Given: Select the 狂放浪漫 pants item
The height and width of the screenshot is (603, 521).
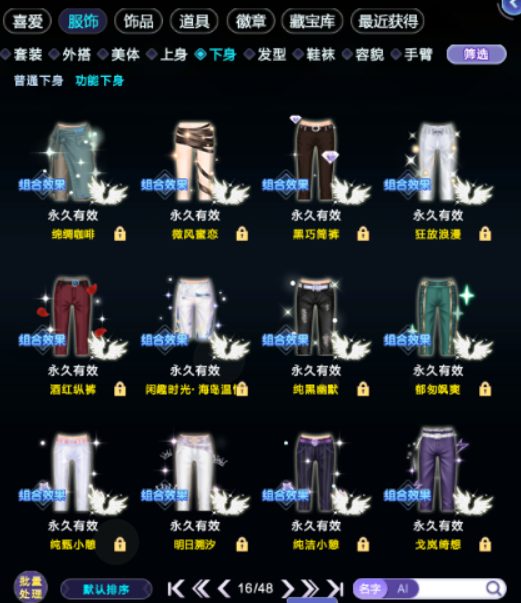Looking at the screenshot, I should [438, 177].
